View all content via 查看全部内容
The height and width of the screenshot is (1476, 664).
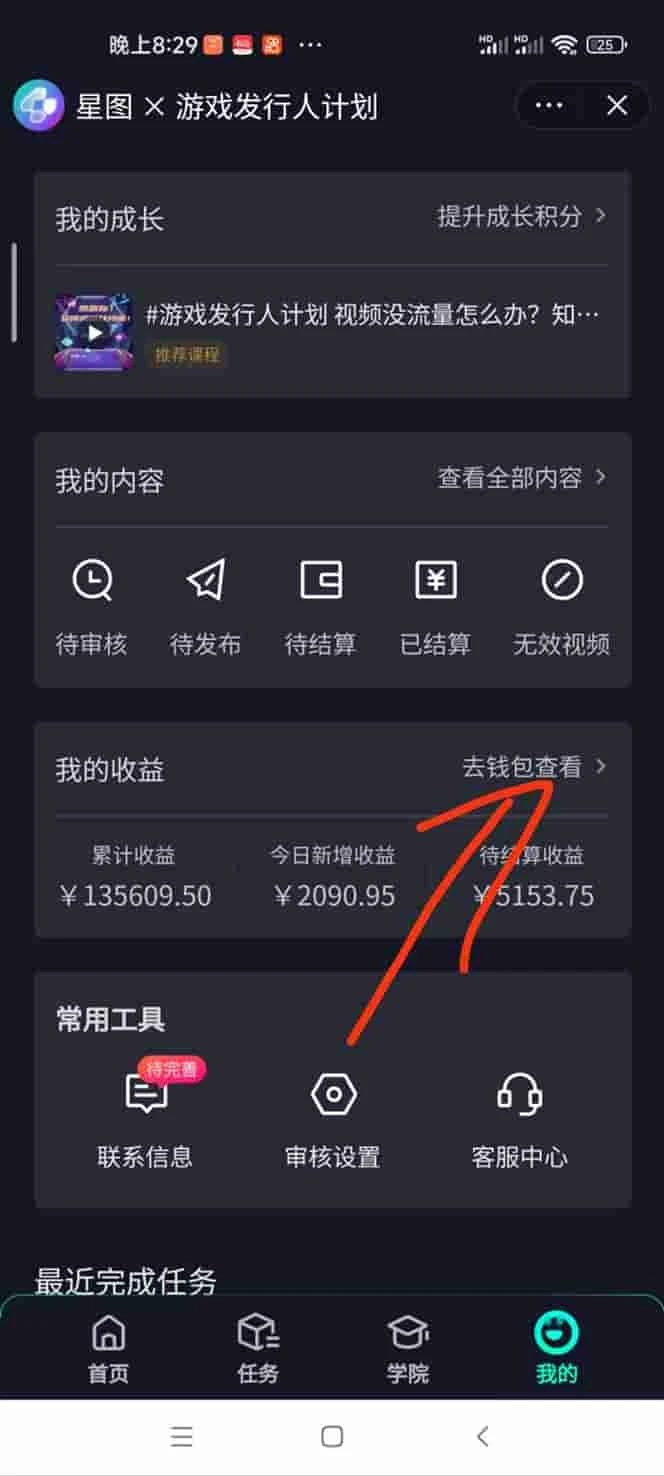(x=521, y=478)
